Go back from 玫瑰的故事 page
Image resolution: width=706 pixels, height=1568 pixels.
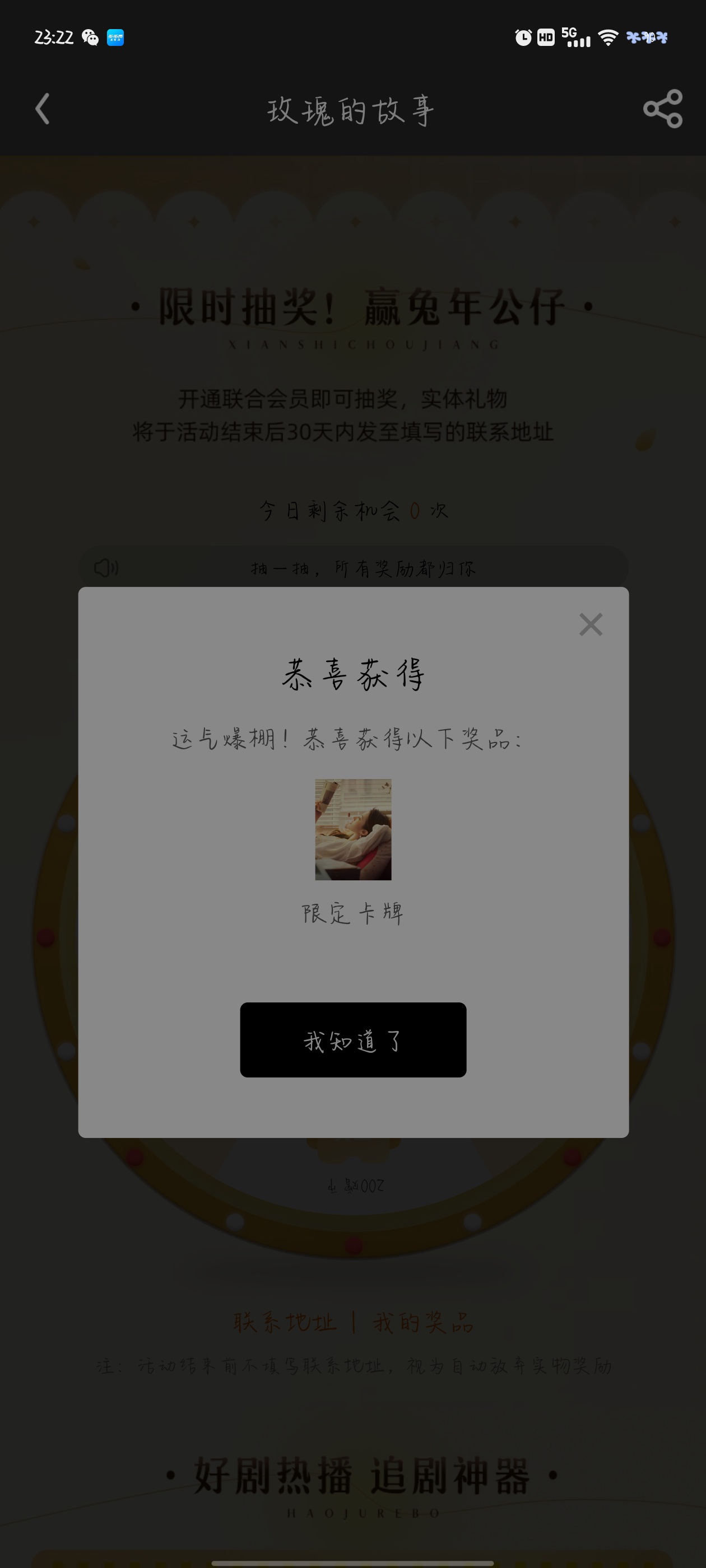[x=43, y=110]
